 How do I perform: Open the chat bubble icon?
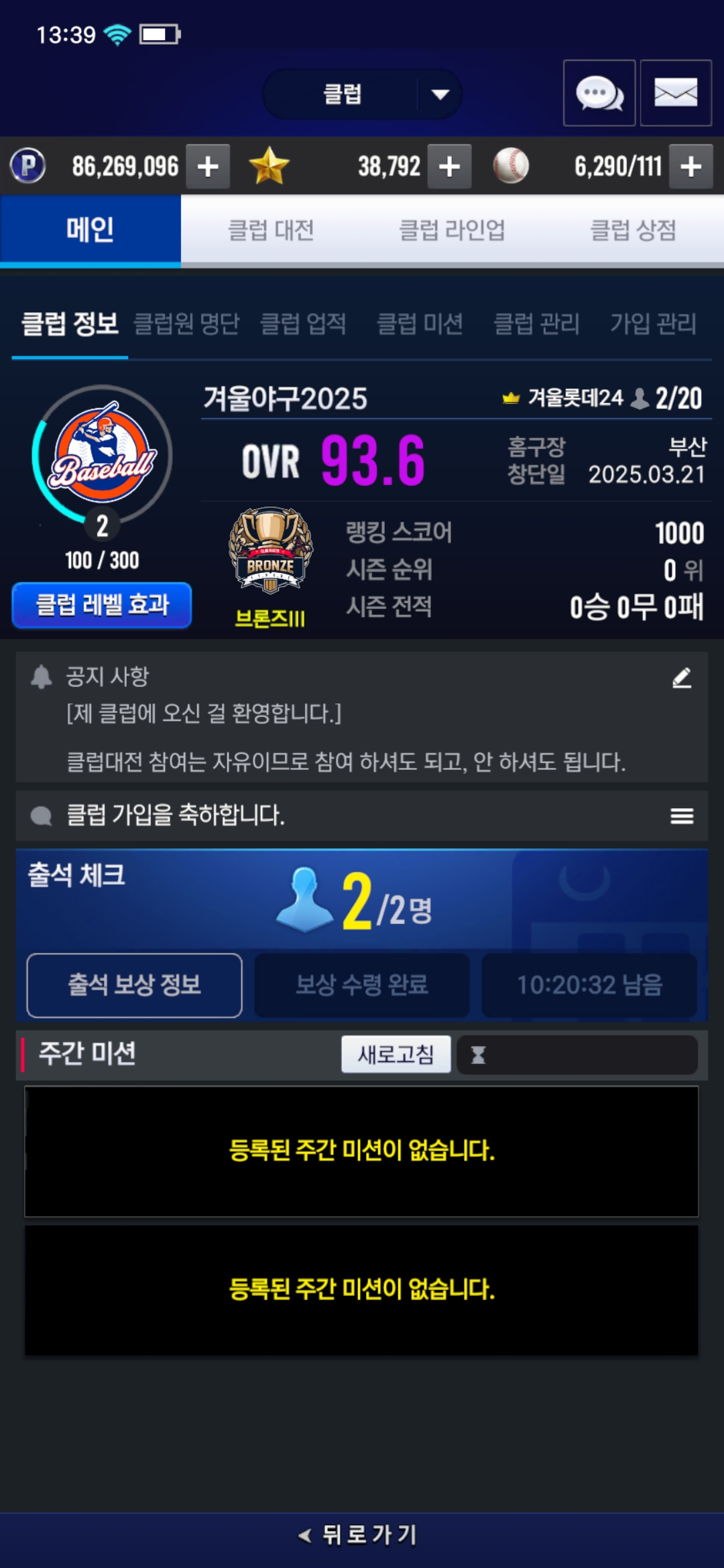point(599,93)
